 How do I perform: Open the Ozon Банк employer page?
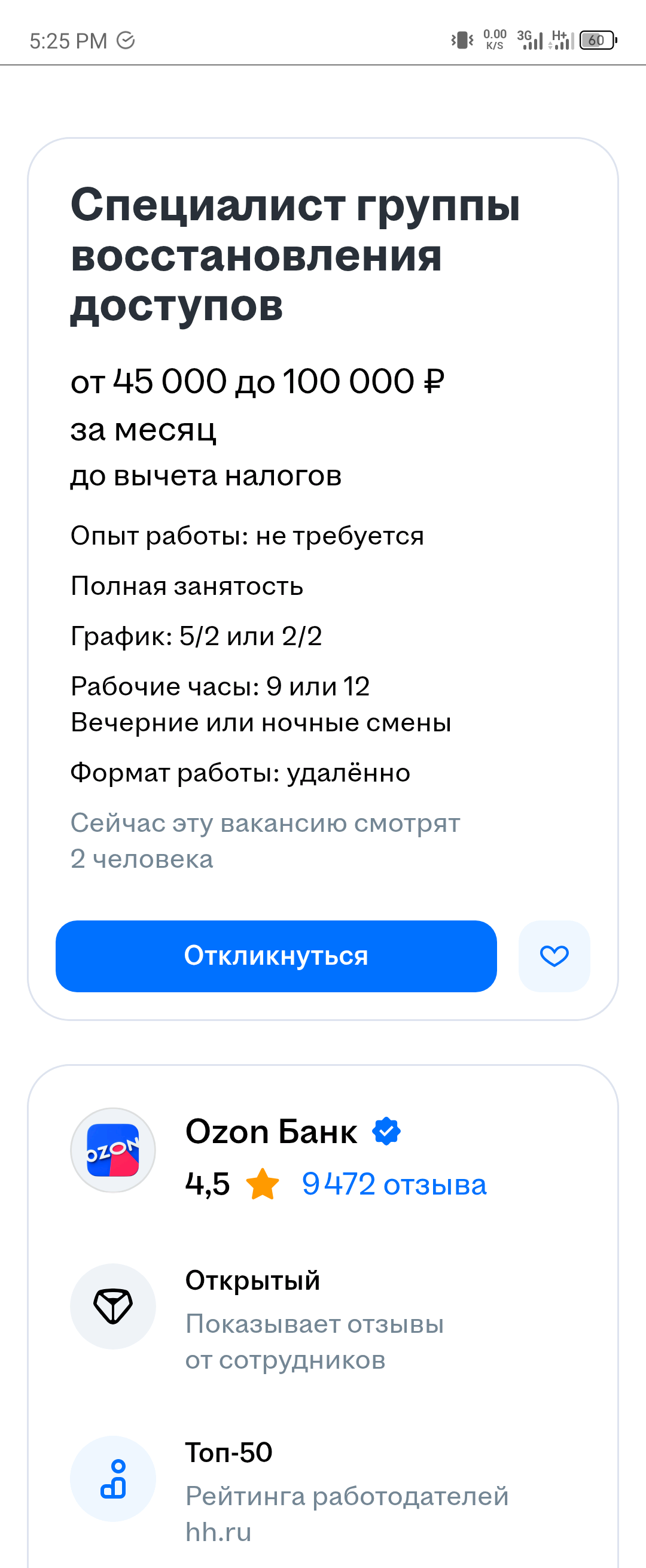click(272, 1132)
